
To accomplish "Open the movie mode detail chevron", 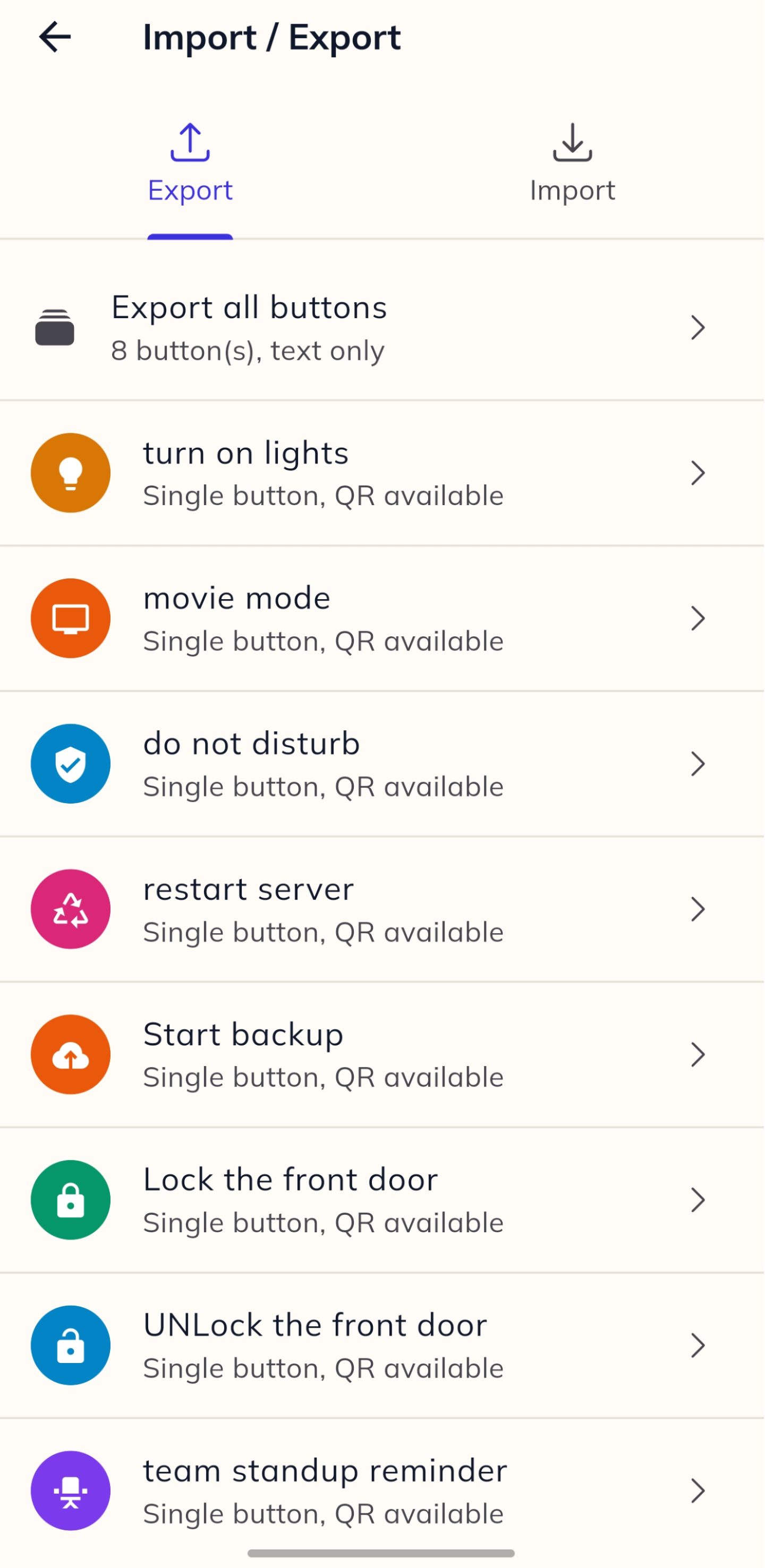I will click(698, 618).
